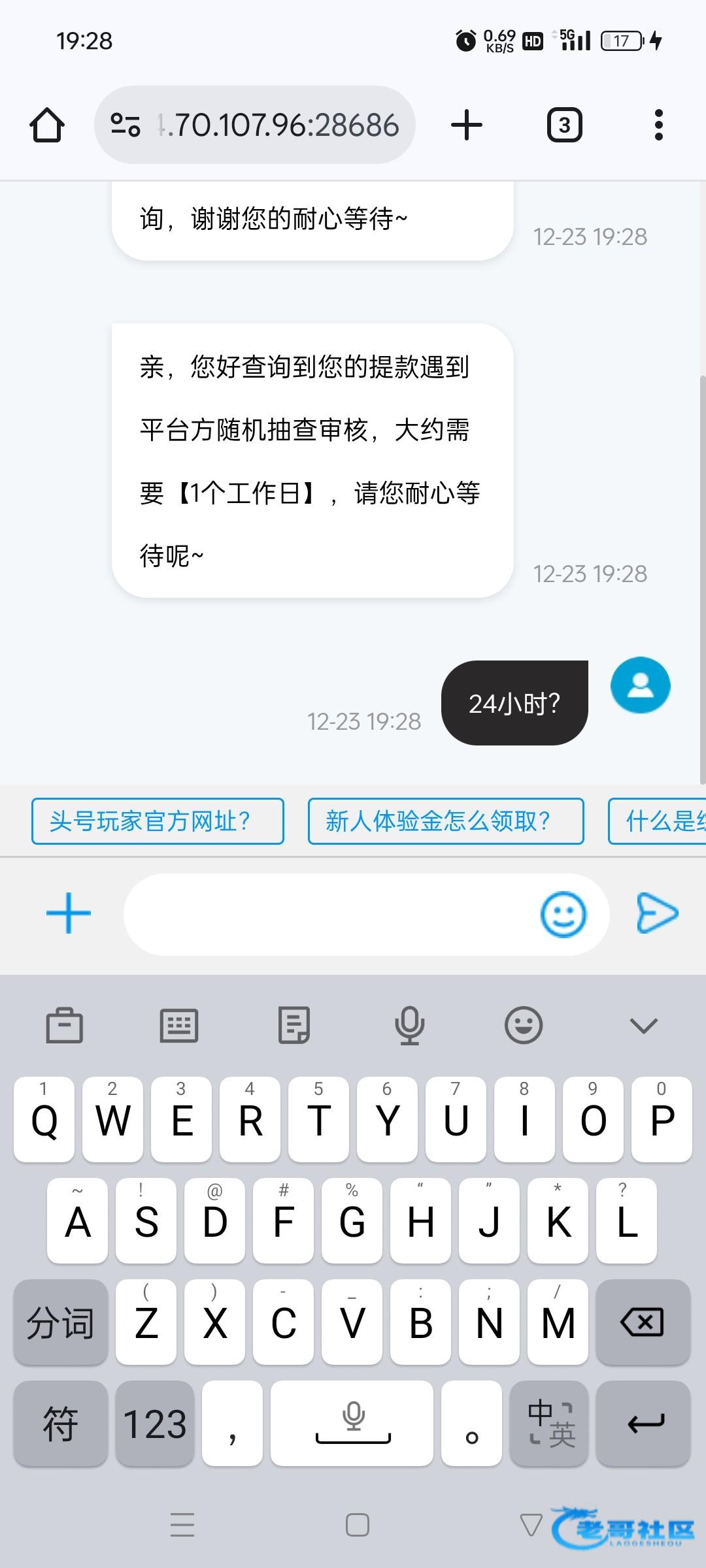Open the 符 symbols keyboard
The height and width of the screenshot is (1568, 706).
(60, 1424)
